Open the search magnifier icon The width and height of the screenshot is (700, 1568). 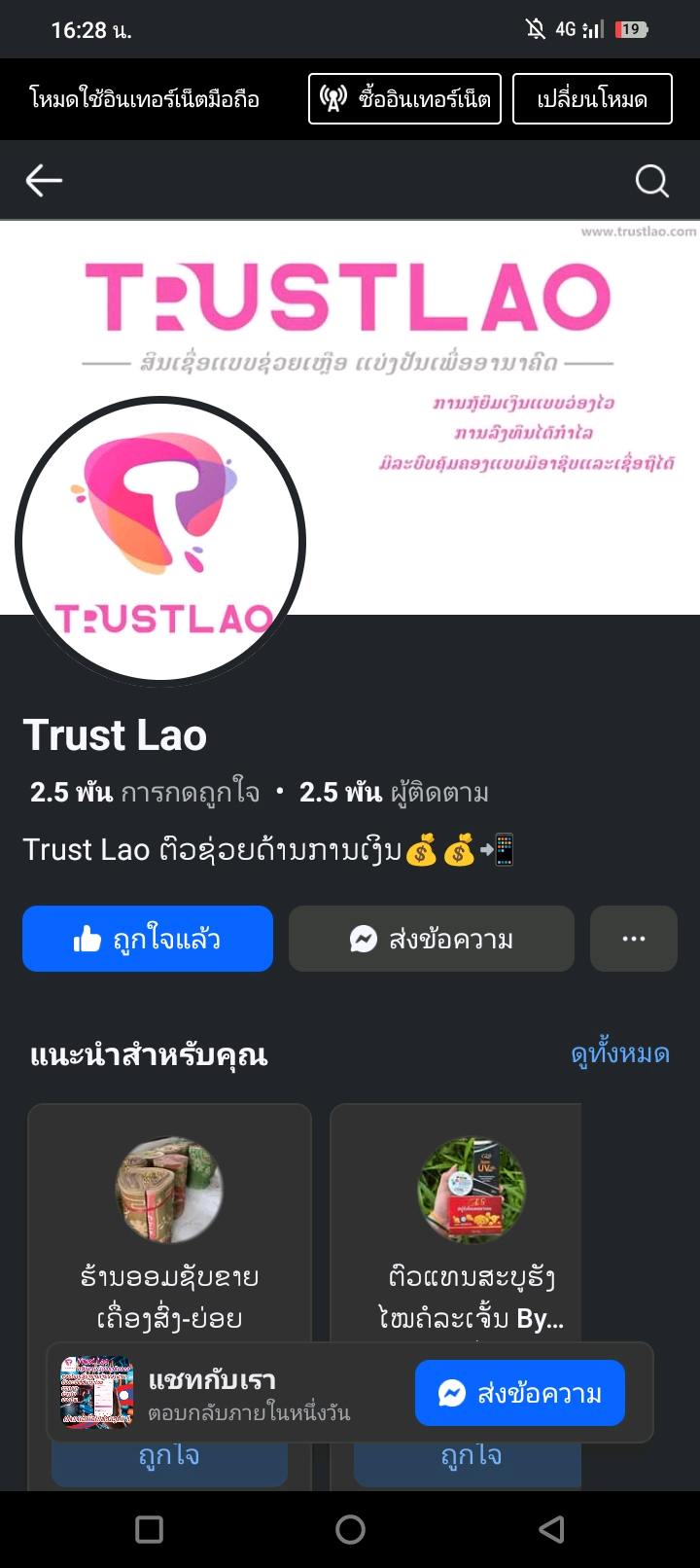tap(651, 180)
